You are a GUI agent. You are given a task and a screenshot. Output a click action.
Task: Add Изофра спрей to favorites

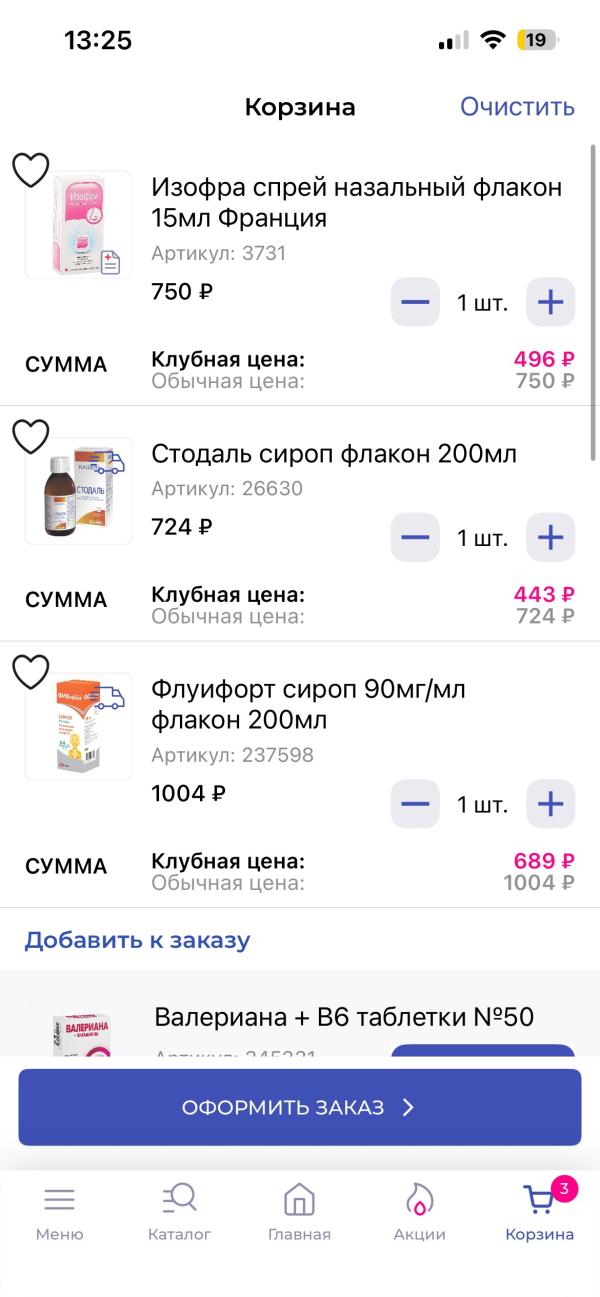pyautogui.click(x=30, y=170)
